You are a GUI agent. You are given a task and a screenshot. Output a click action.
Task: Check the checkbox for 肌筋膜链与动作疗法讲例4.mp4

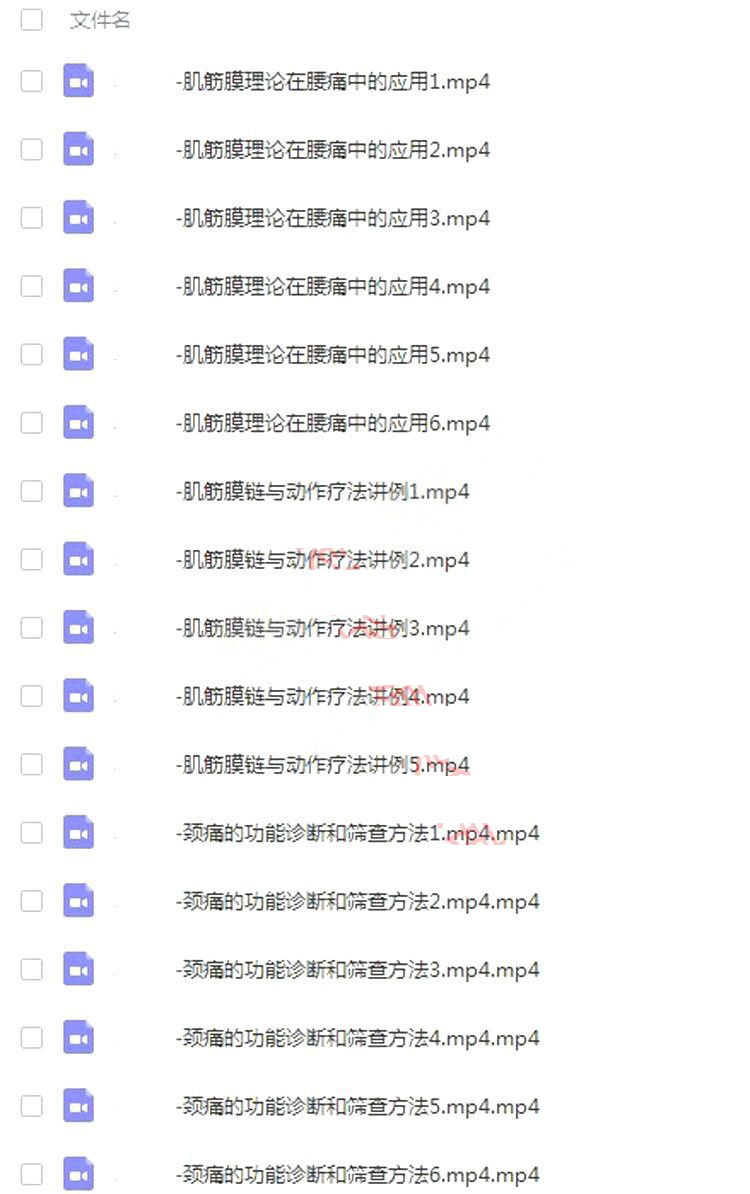(31, 695)
